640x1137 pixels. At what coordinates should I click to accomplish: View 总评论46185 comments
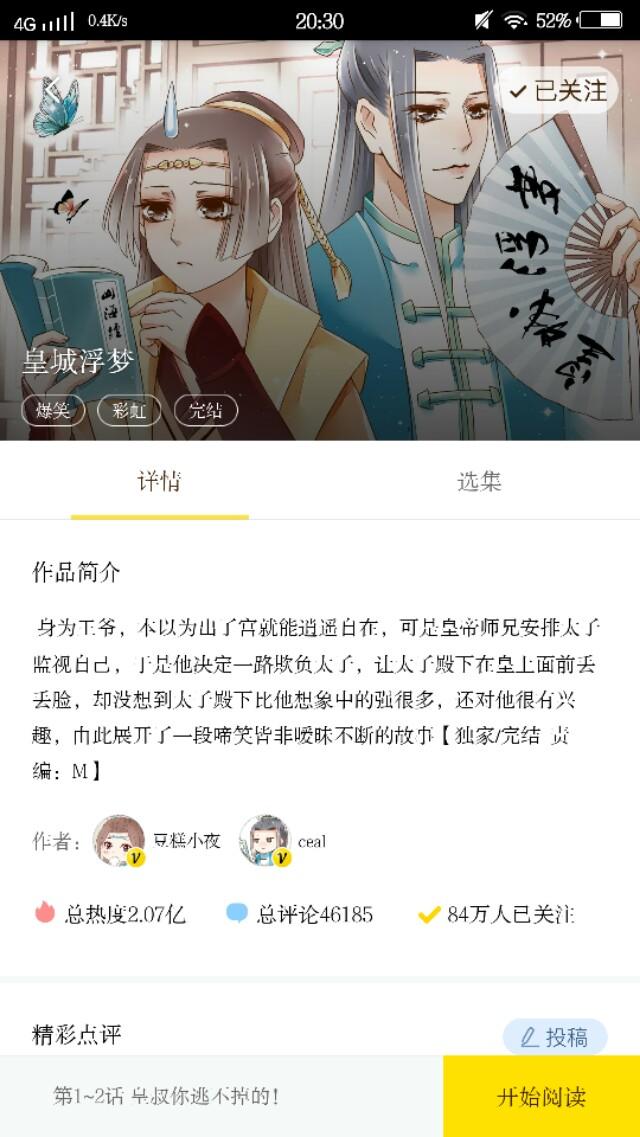point(300,914)
